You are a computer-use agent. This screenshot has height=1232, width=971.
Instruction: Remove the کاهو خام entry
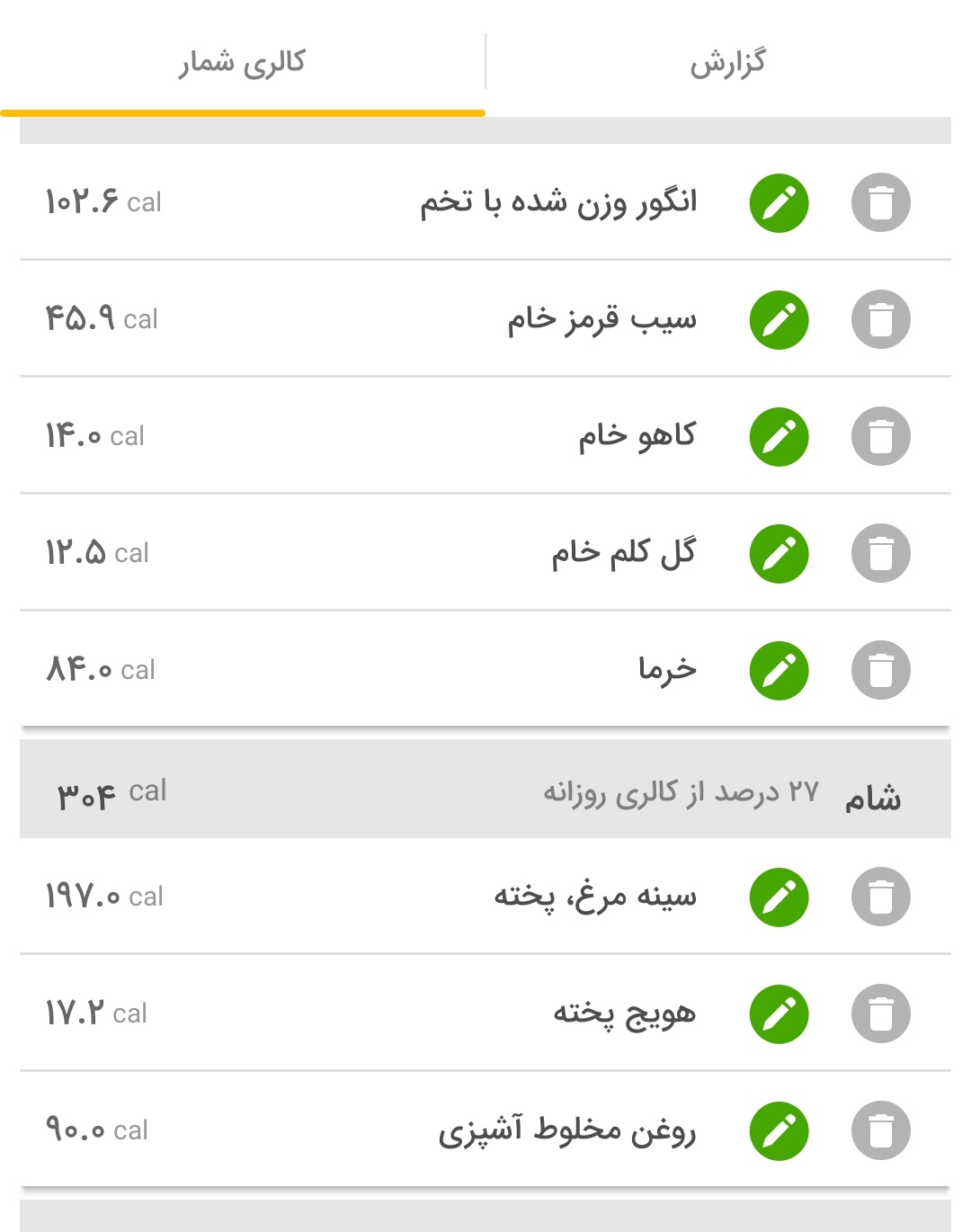pos(881,436)
